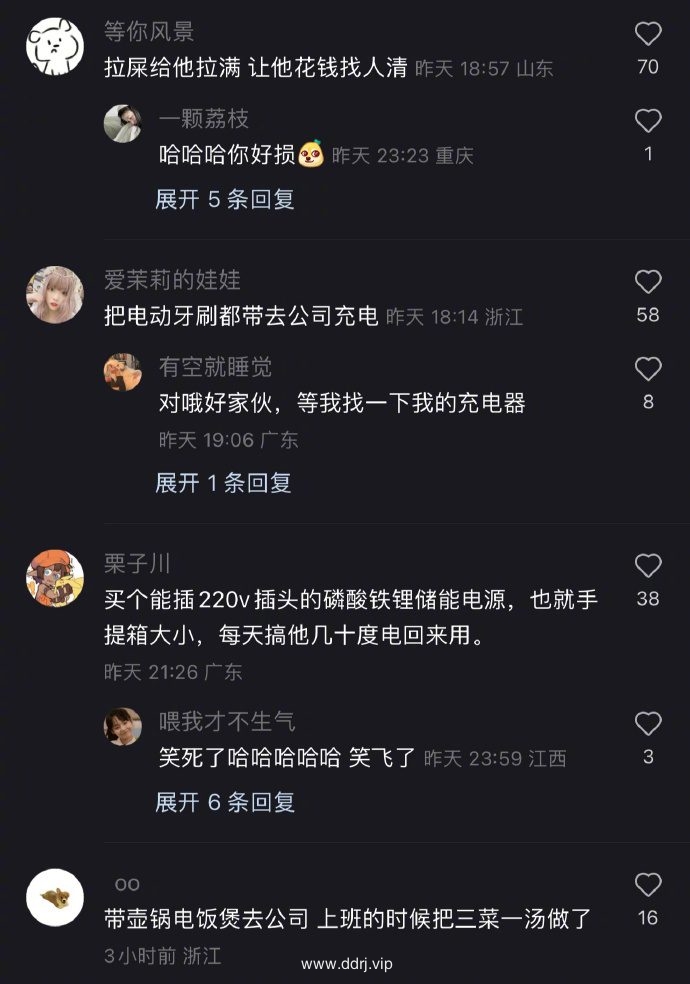Open 栗子川's profile avatar
The height and width of the screenshot is (984, 690).
pos(54,578)
